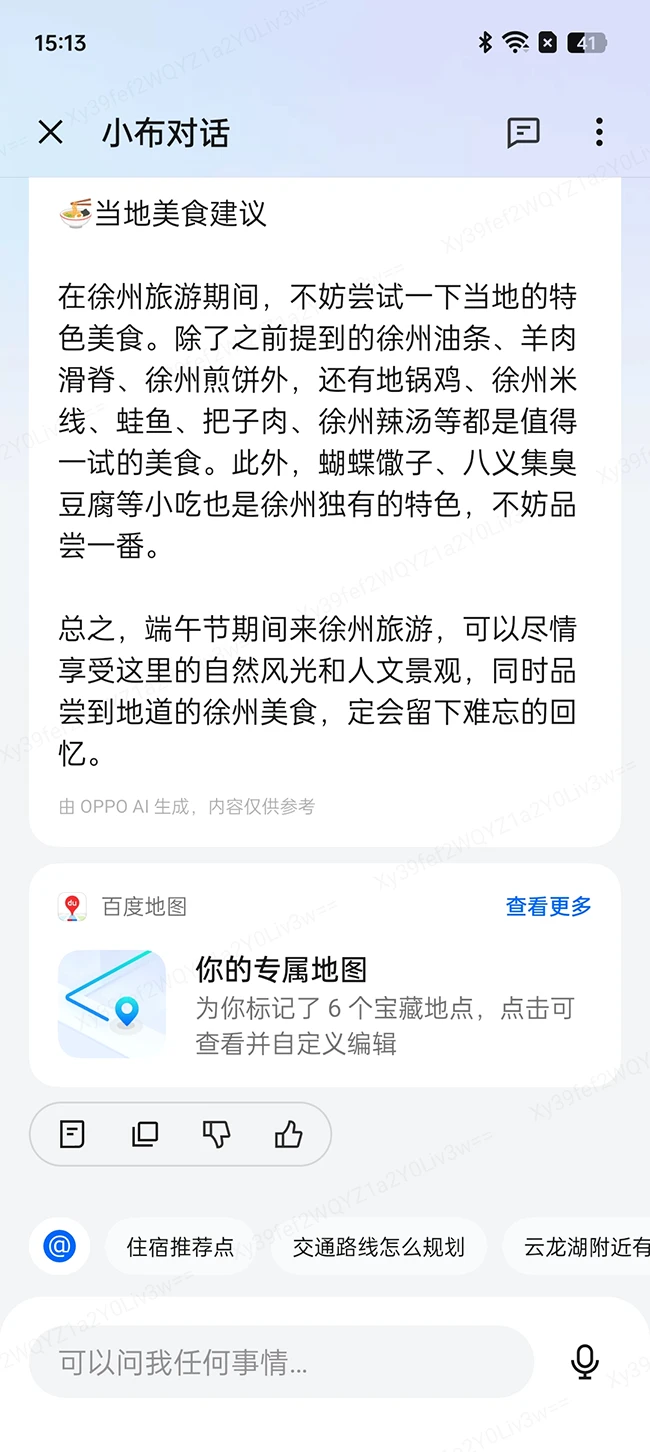Screen dimensions: 650x1452
Task: Like this response
Action: pyautogui.click(x=289, y=1134)
